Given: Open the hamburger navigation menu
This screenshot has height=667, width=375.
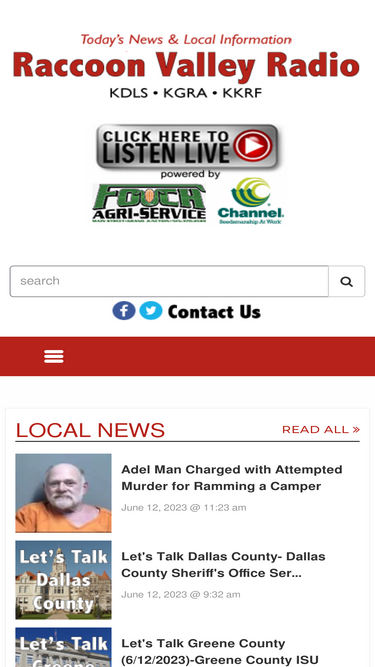Looking at the screenshot, I should 54,356.
